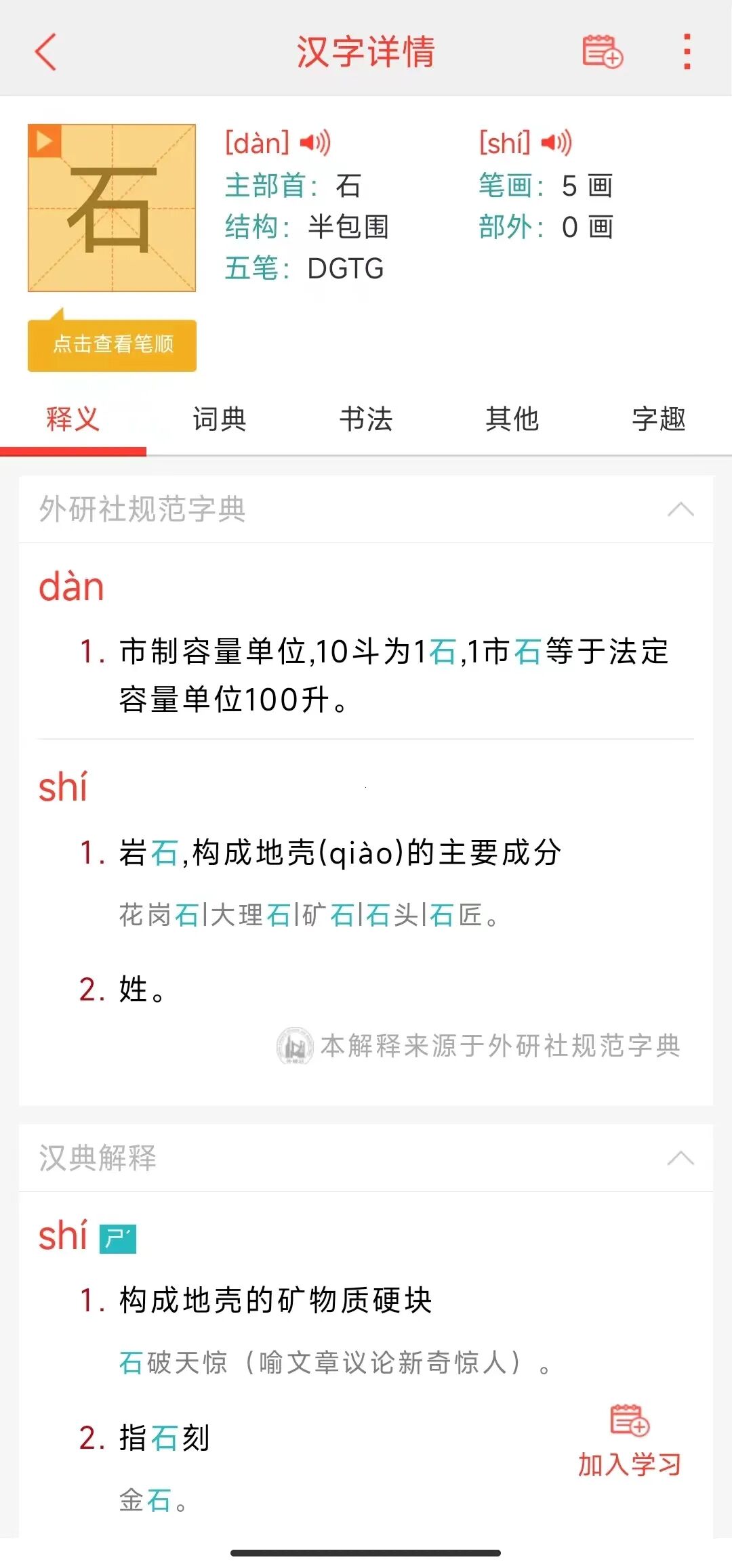Tap the publisher logo beside 本解释来源于外研社规范字典
The height and width of the screenshot is (1568, 732).
(x=295, y=1045)
